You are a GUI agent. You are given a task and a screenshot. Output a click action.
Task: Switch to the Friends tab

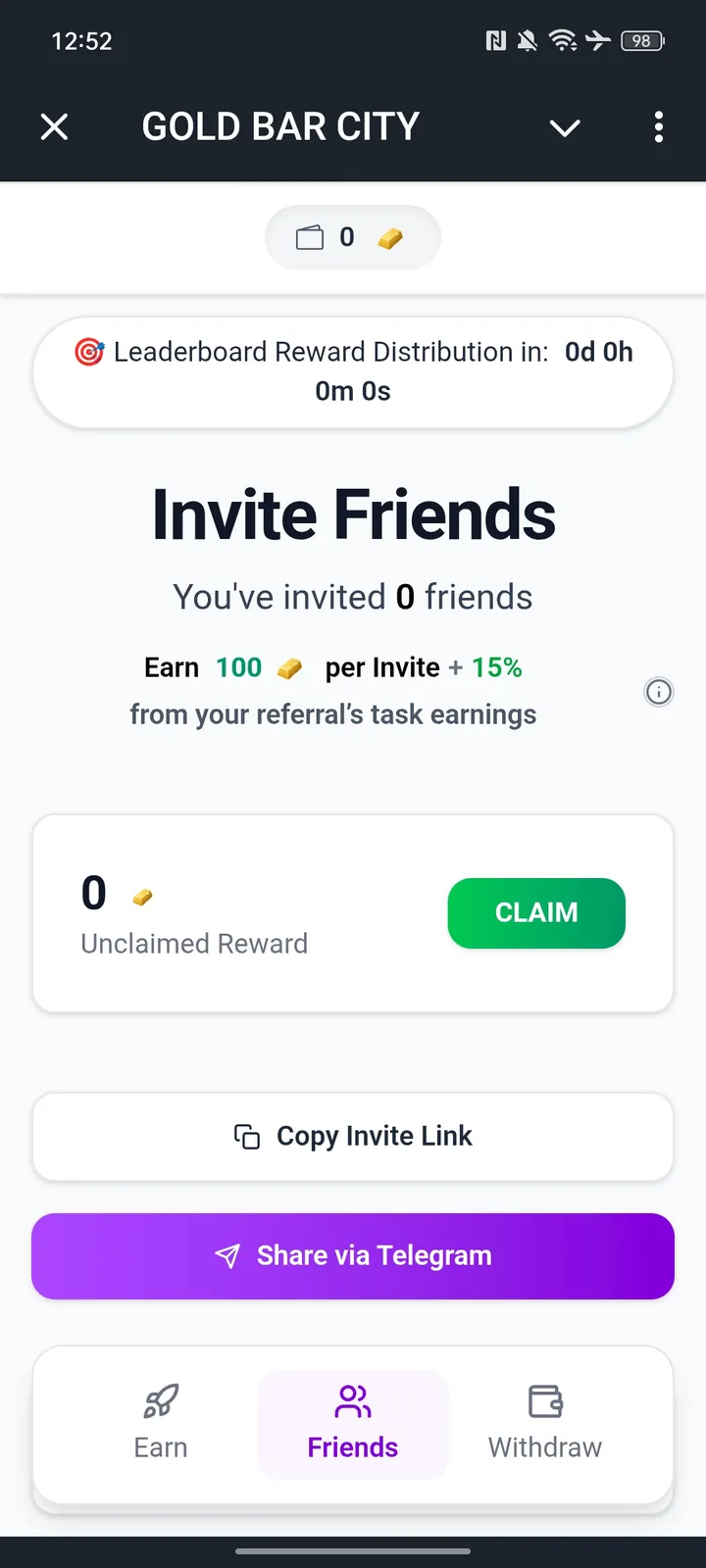[x=353, y=1425]
